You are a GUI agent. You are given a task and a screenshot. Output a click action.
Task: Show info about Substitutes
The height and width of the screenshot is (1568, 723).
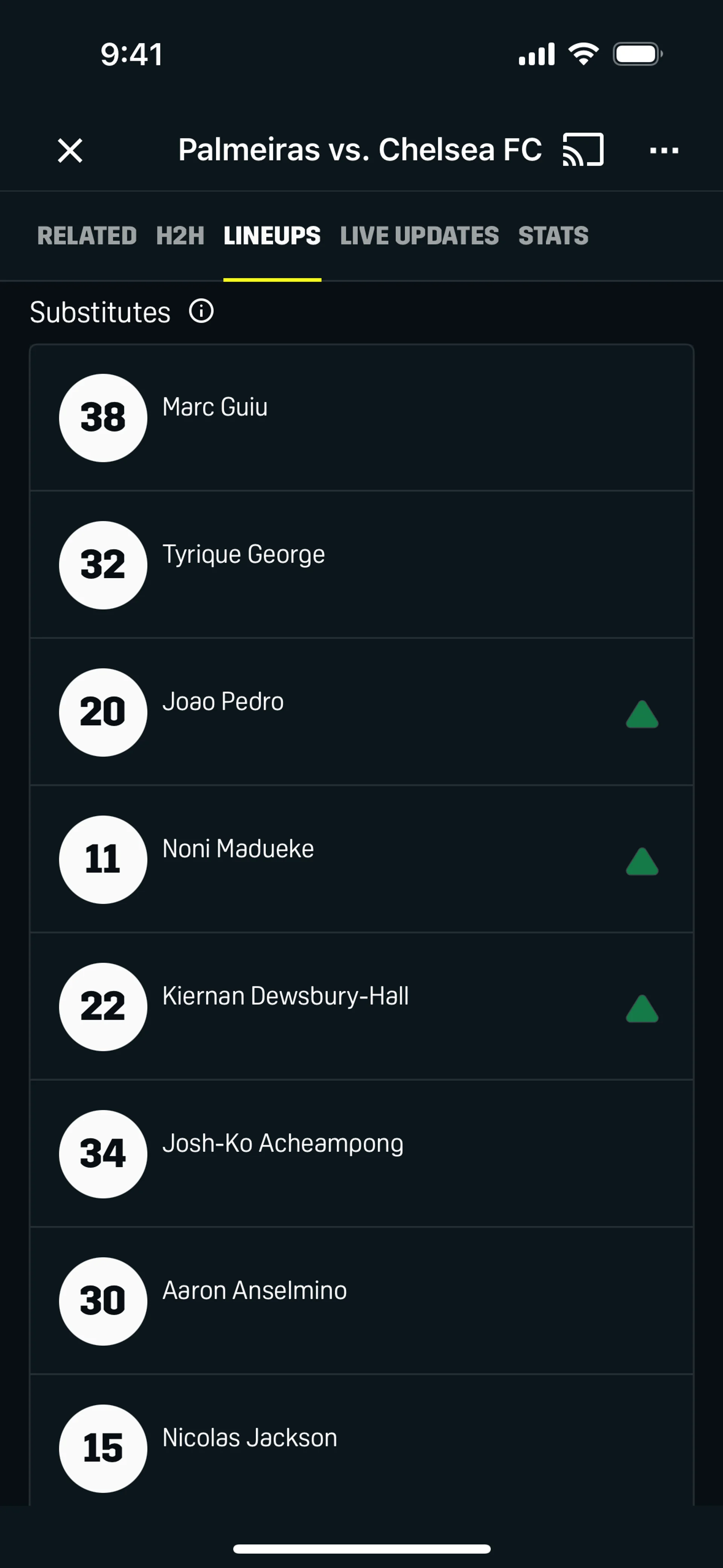click(201, 312)
